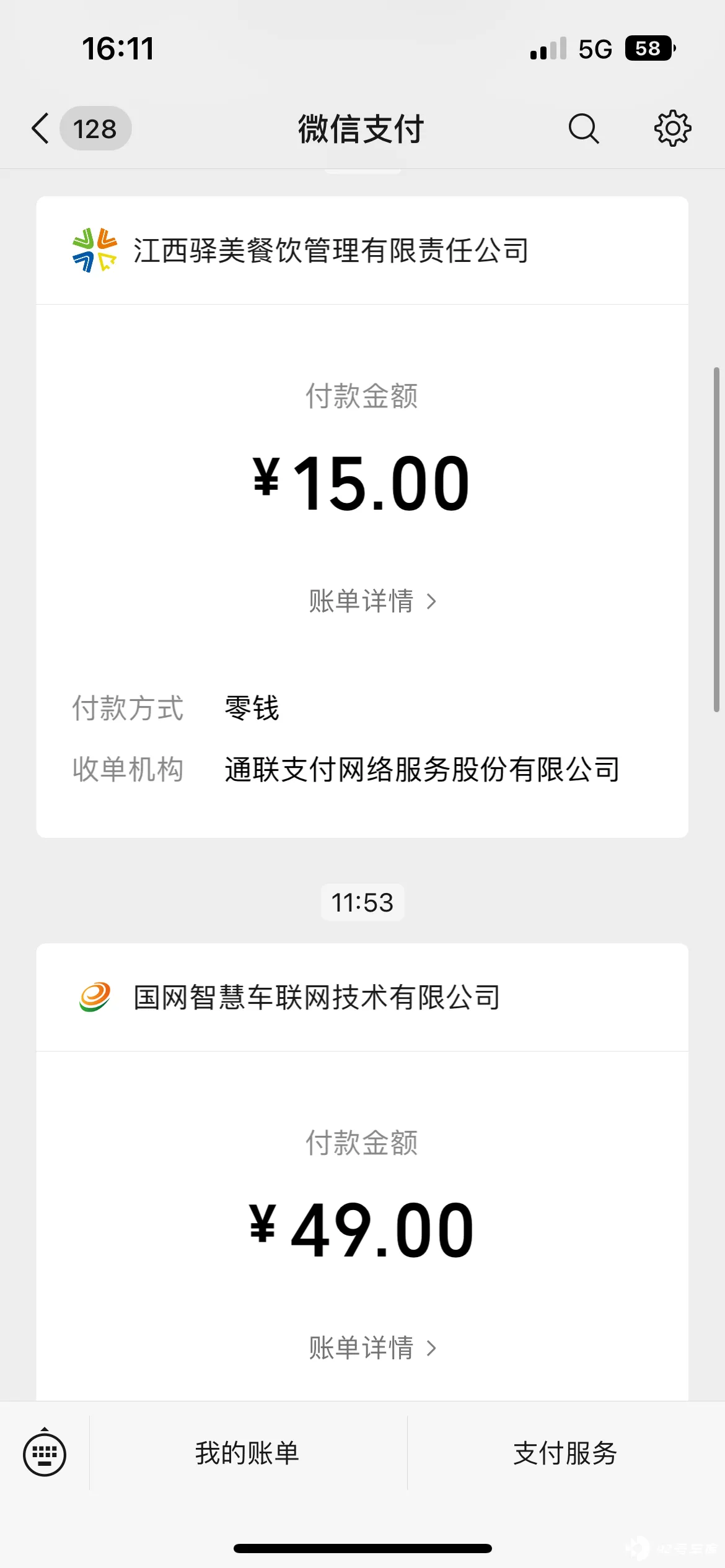
Task: Open 账单详情 for the ¥15.00 payment
Action: coord(373,601)
